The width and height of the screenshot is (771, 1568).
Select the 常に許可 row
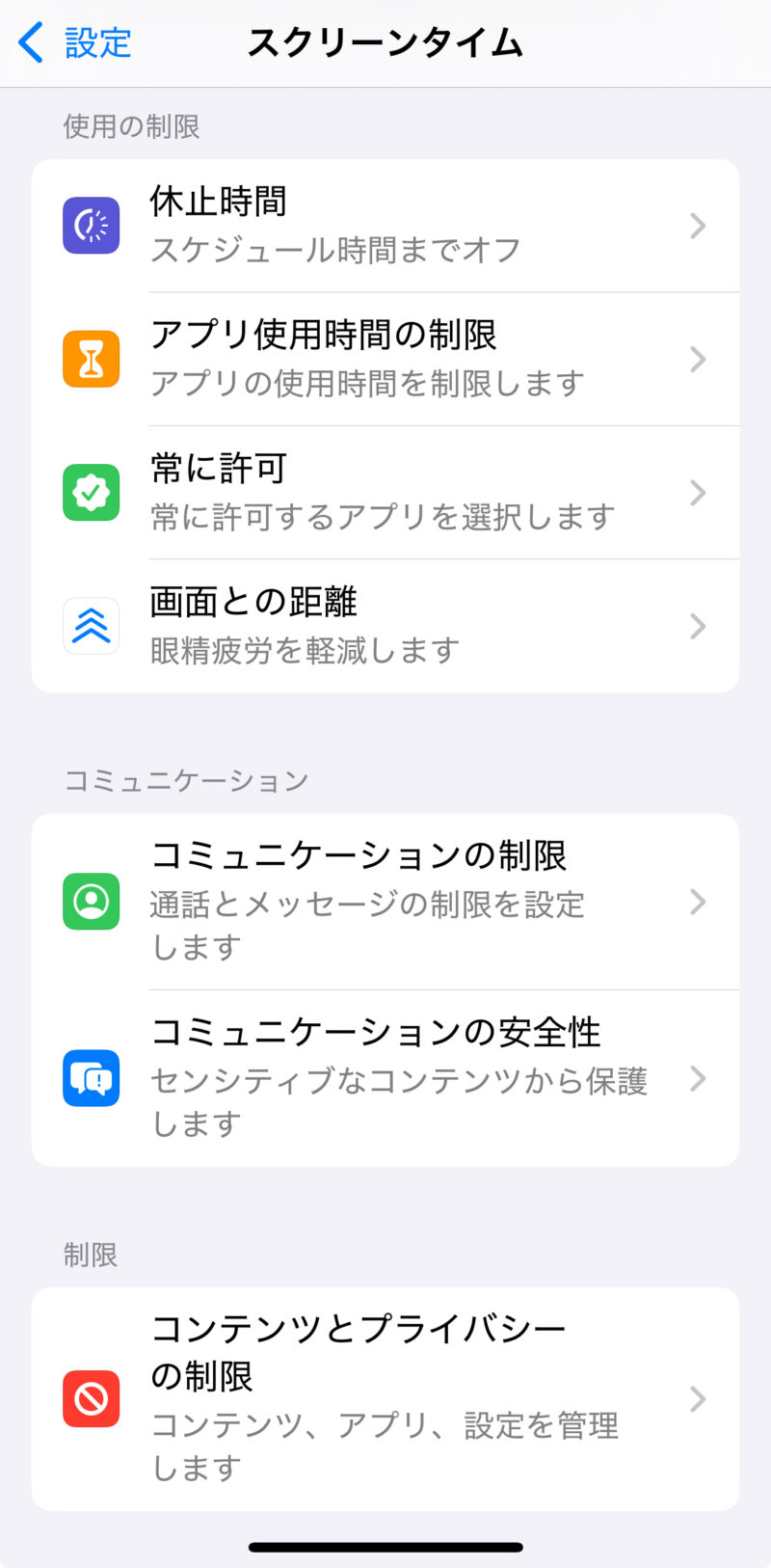[385, 492]
